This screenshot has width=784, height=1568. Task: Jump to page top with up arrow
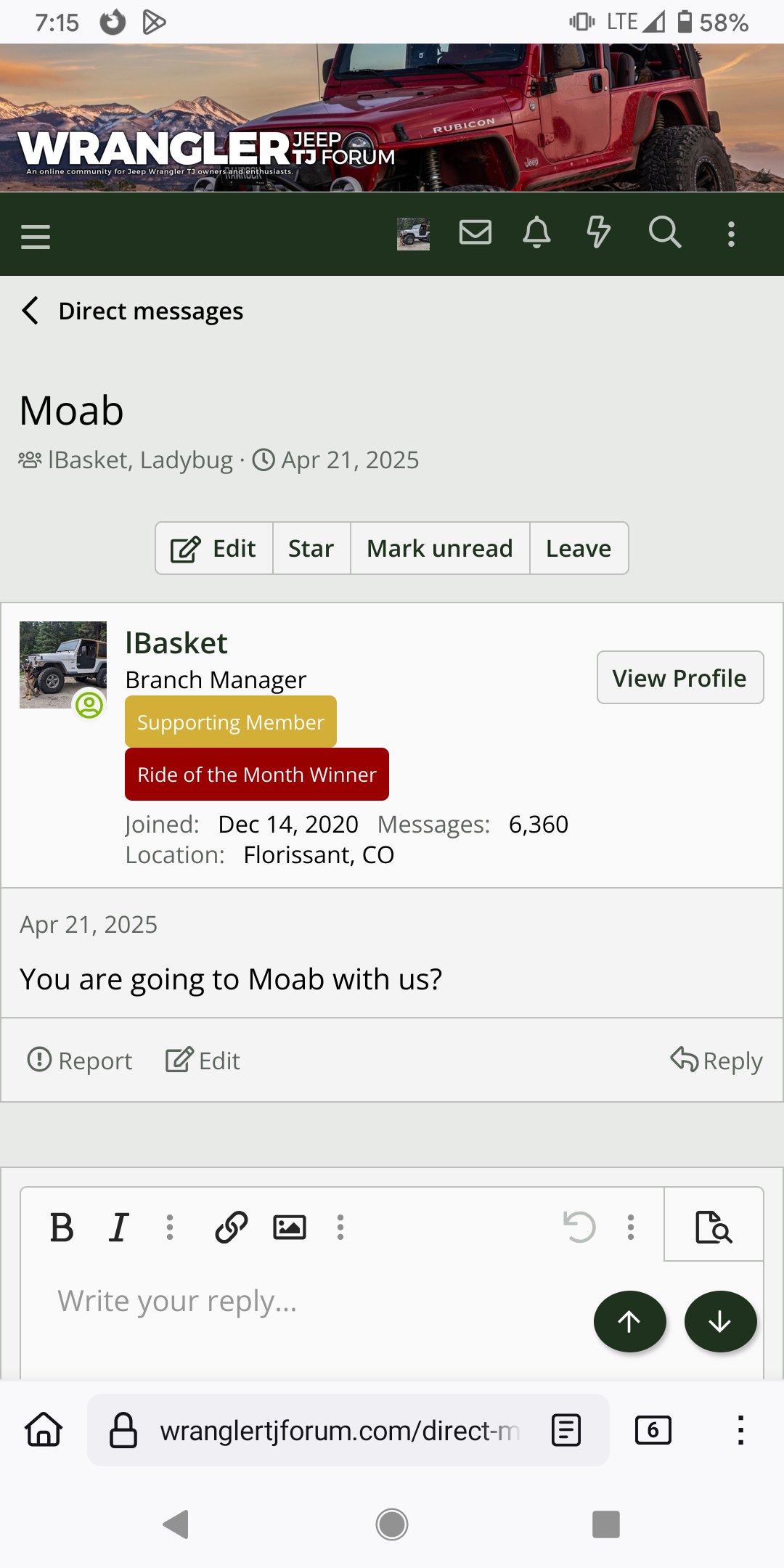(x=629, y=1322)
